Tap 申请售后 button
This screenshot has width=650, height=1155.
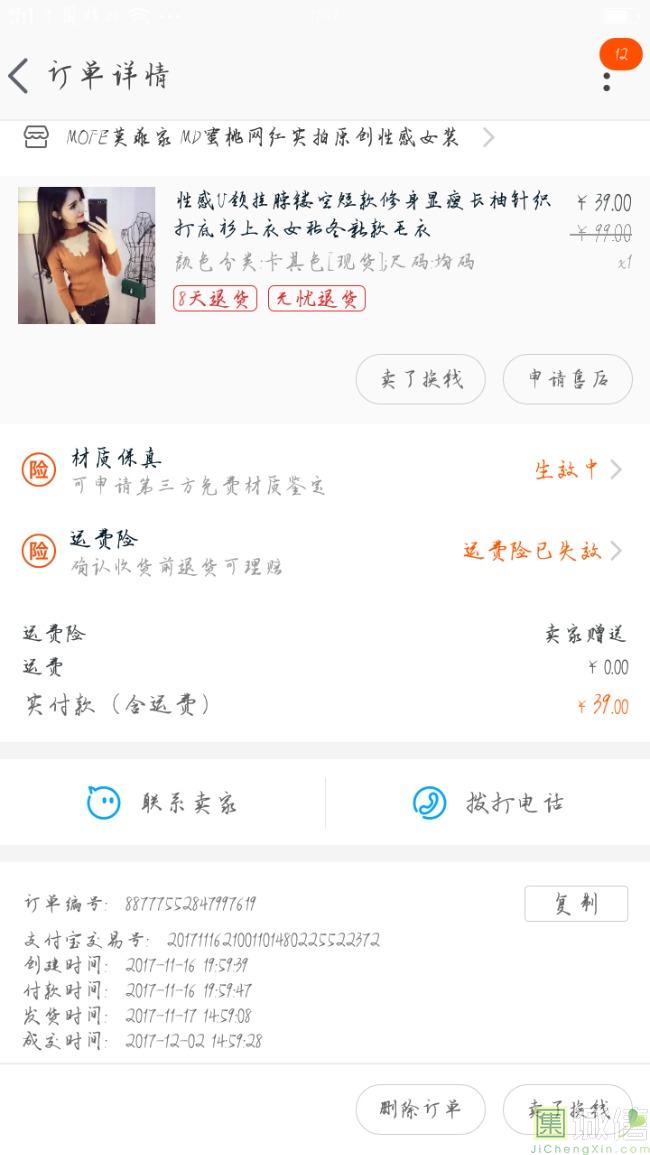point(567,379)
